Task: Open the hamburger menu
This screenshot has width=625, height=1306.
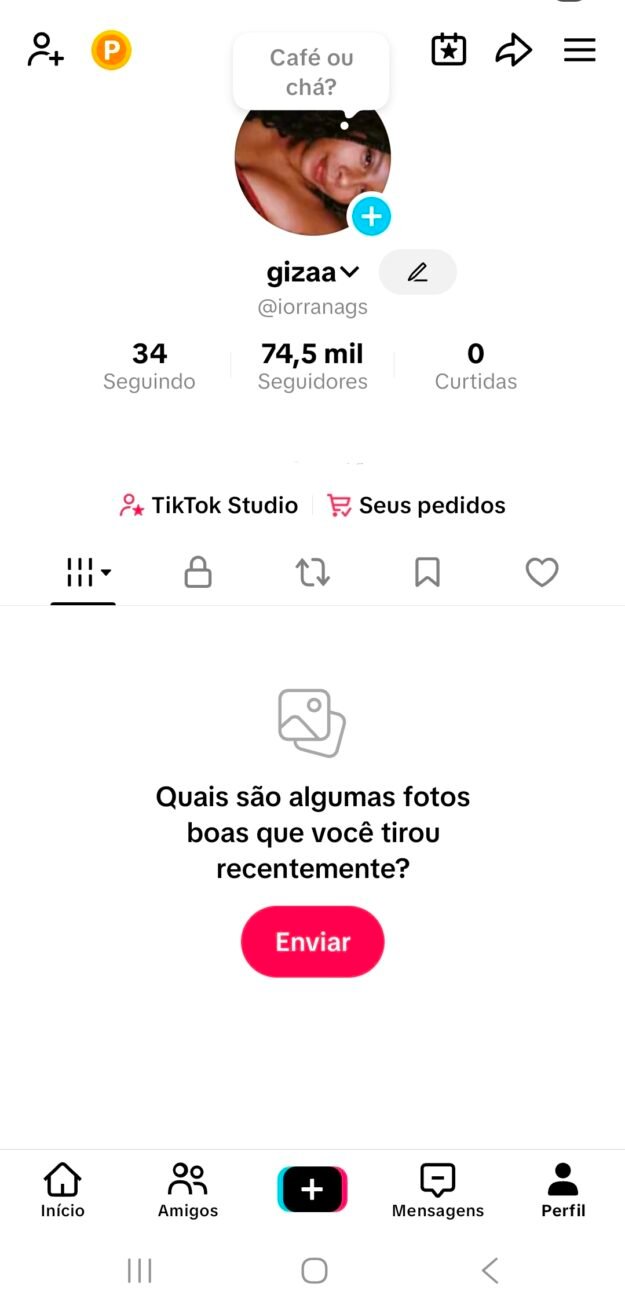Action: (580, 50)
